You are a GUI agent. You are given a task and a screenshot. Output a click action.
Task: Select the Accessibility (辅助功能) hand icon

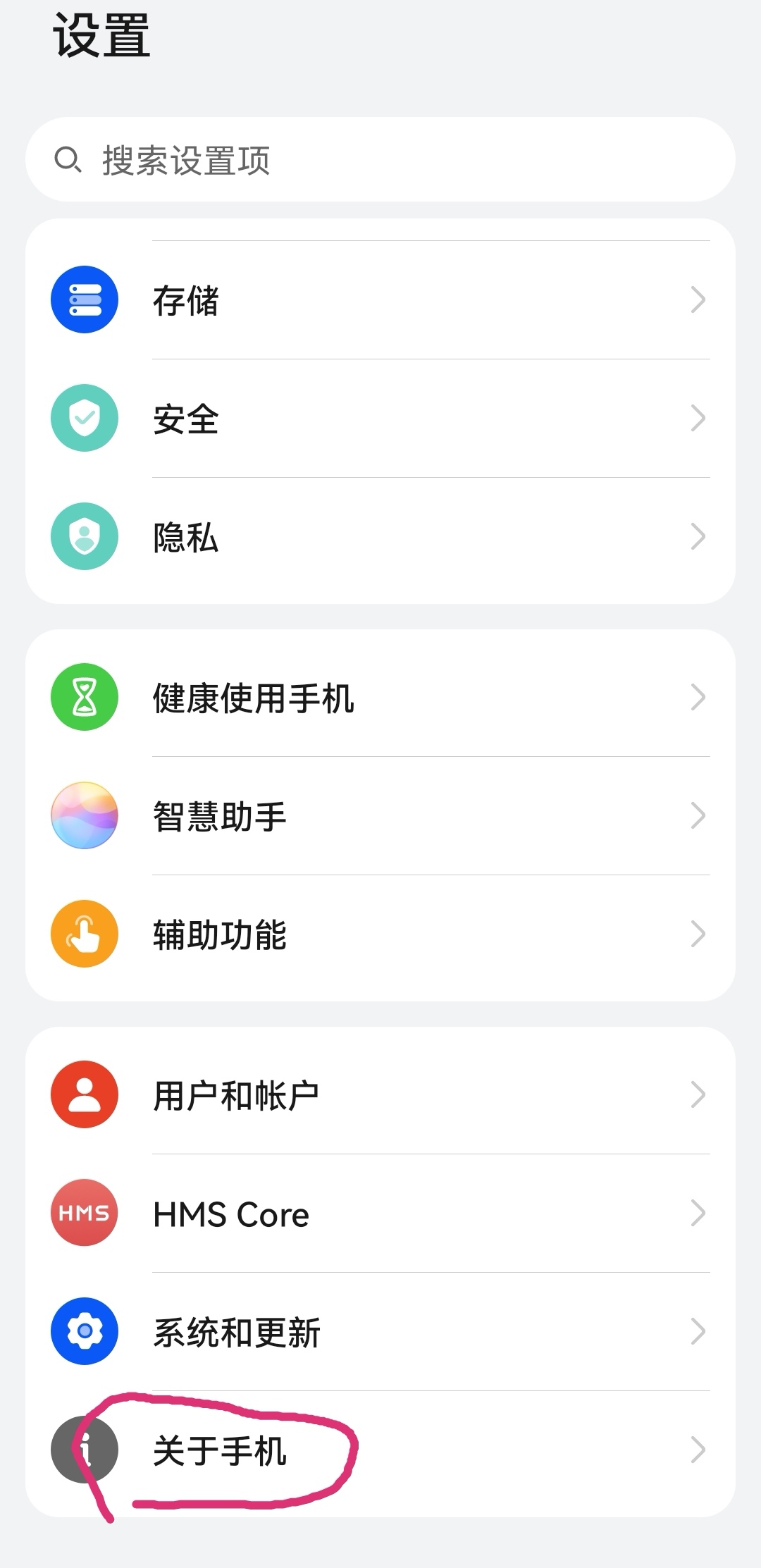click(x=84, y=934)
